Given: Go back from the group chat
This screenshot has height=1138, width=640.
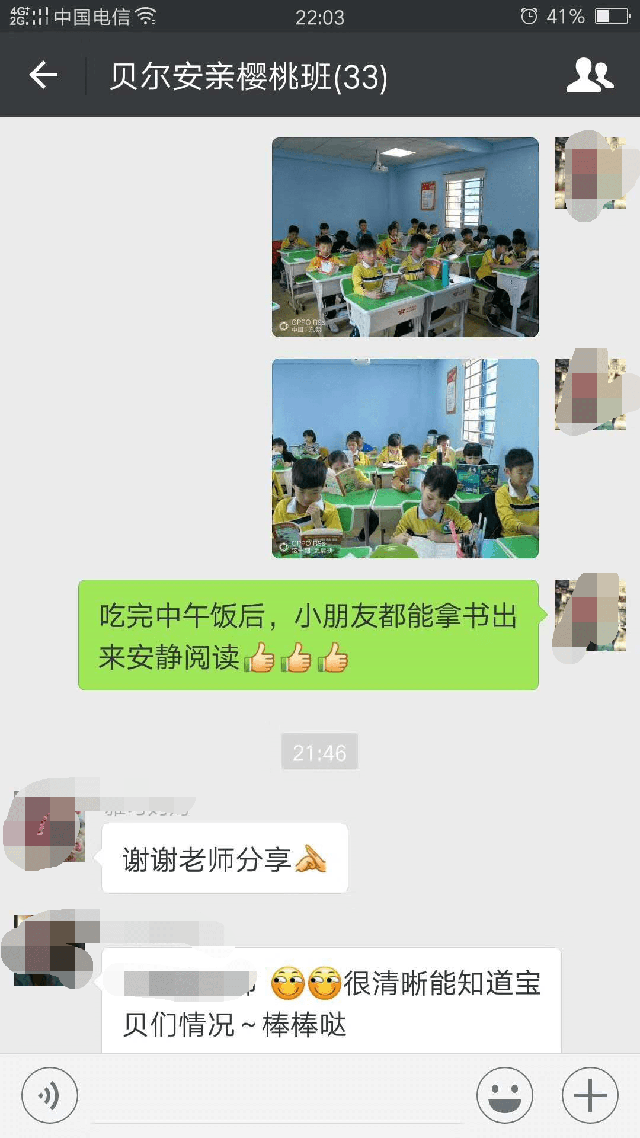Looking at the screenshot, I should 43,76.
